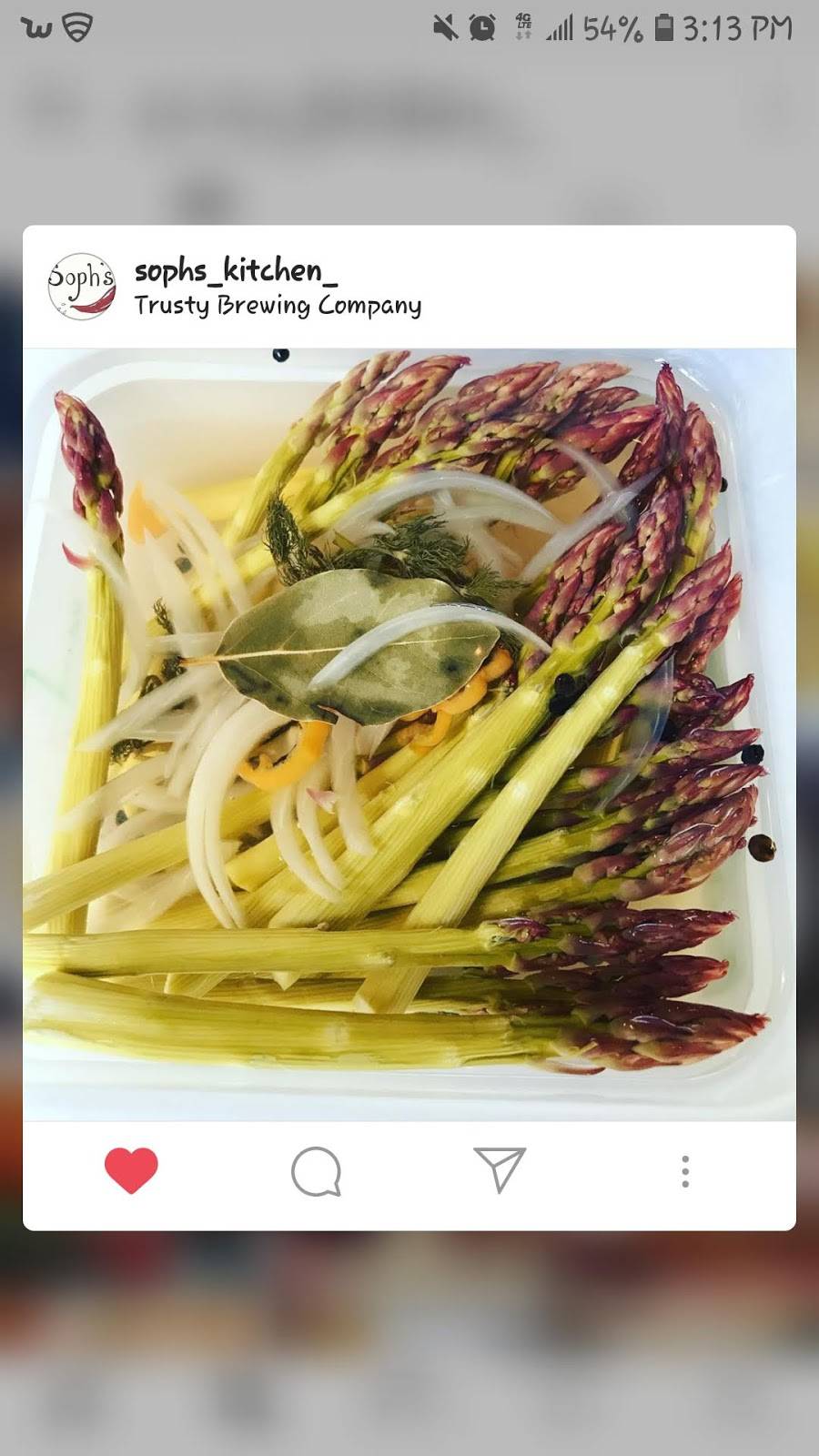This screenshot has width=819, height=1456.
Task: Open the pickled asparagus photo
Action: 409,733
